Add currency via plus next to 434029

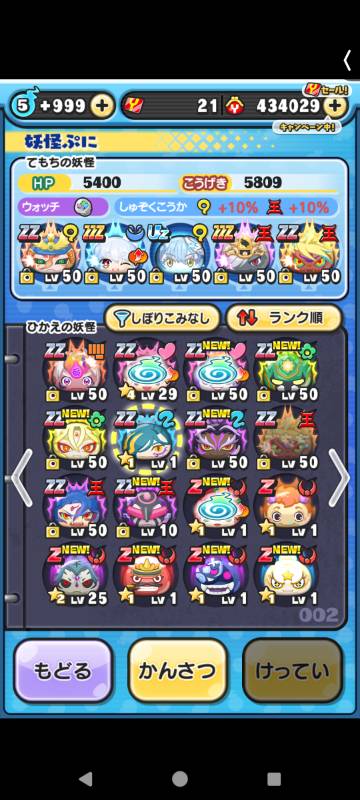pyautogui.click(x=335, y=106)
